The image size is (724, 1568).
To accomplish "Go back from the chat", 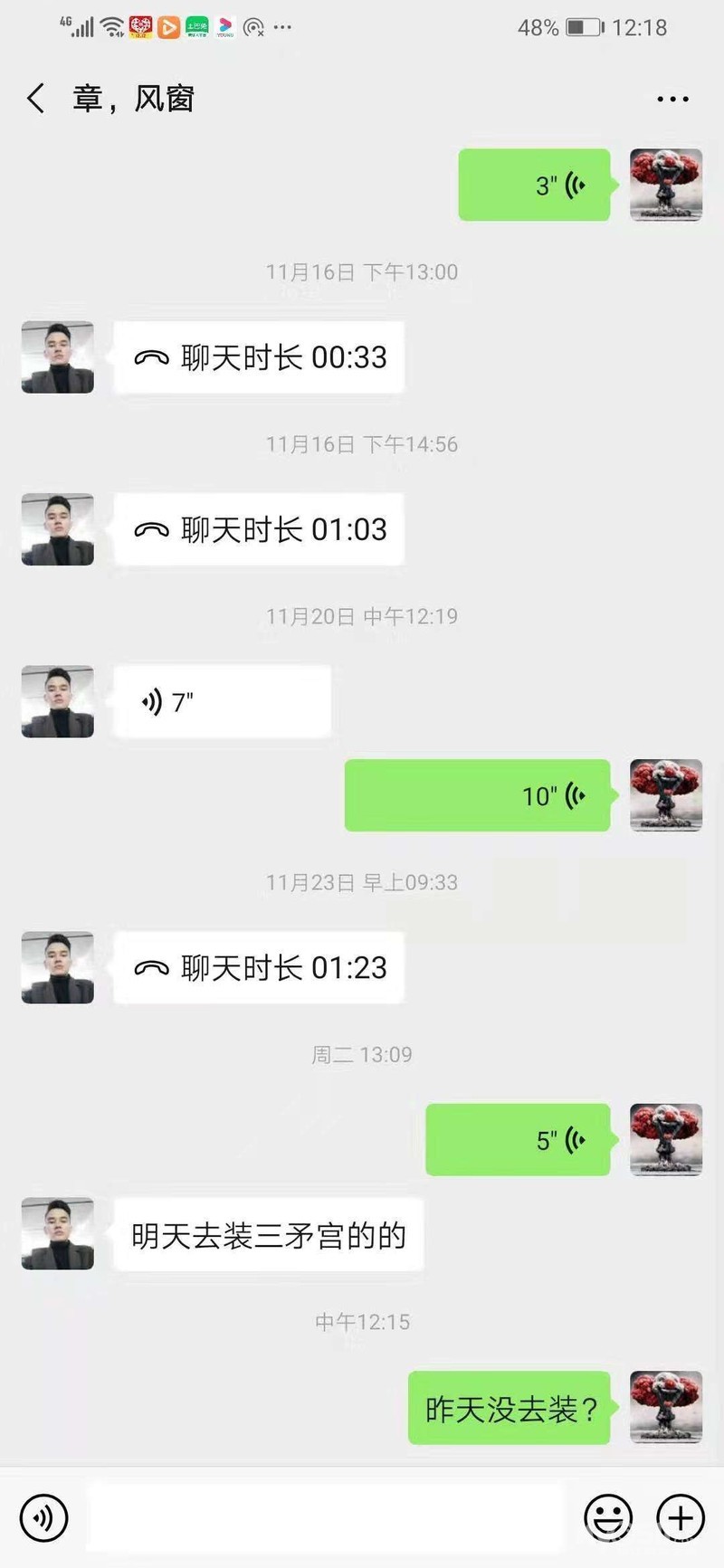I will [36, 98].
